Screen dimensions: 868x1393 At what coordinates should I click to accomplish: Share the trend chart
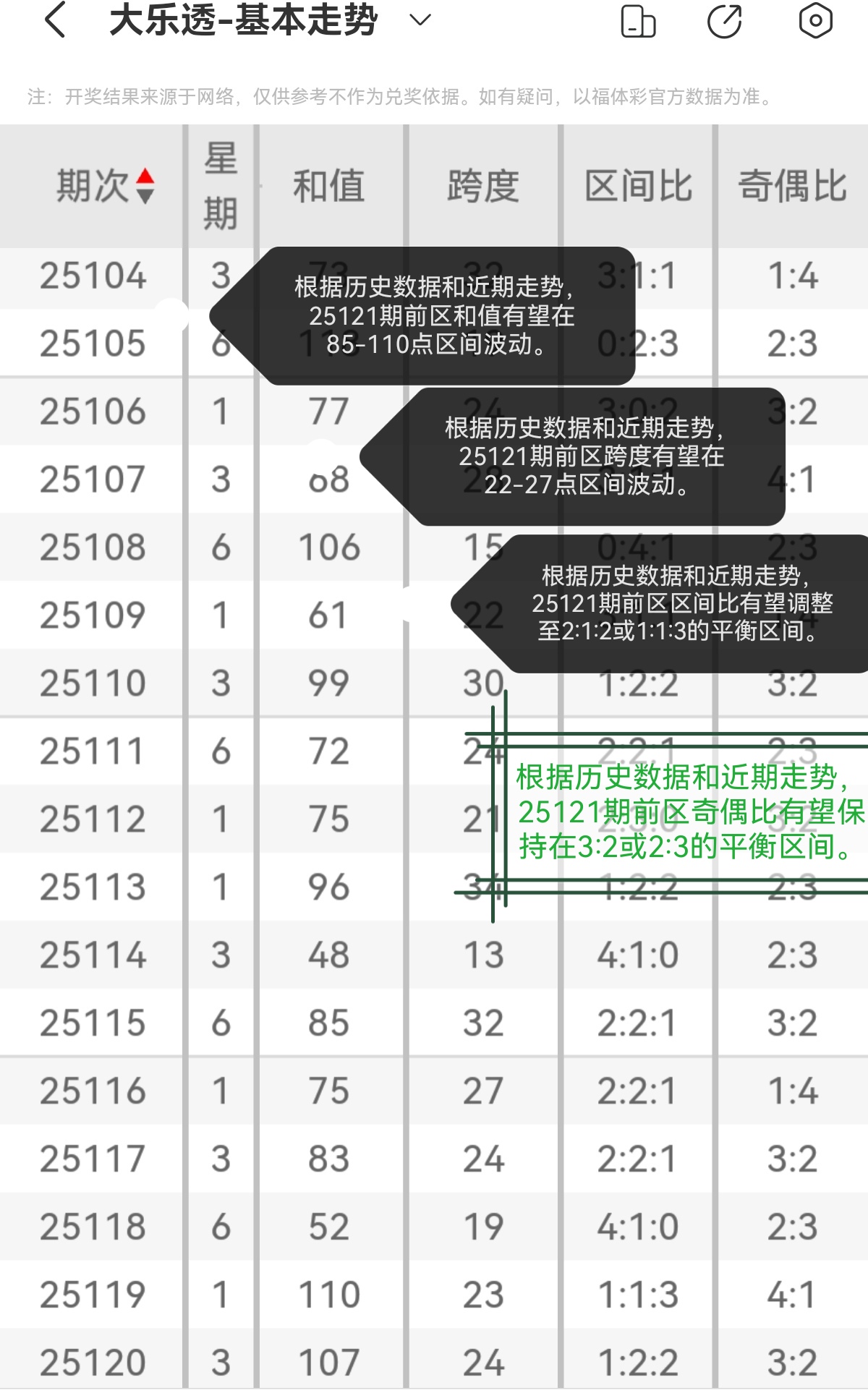pos(725,21)
